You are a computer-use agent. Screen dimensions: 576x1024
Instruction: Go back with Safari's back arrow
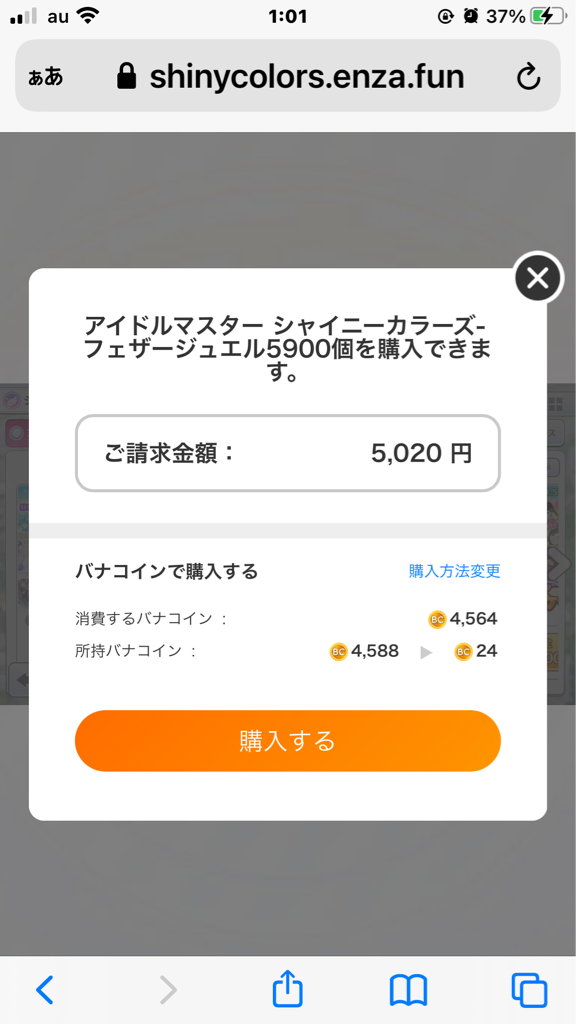coord(44,990)
